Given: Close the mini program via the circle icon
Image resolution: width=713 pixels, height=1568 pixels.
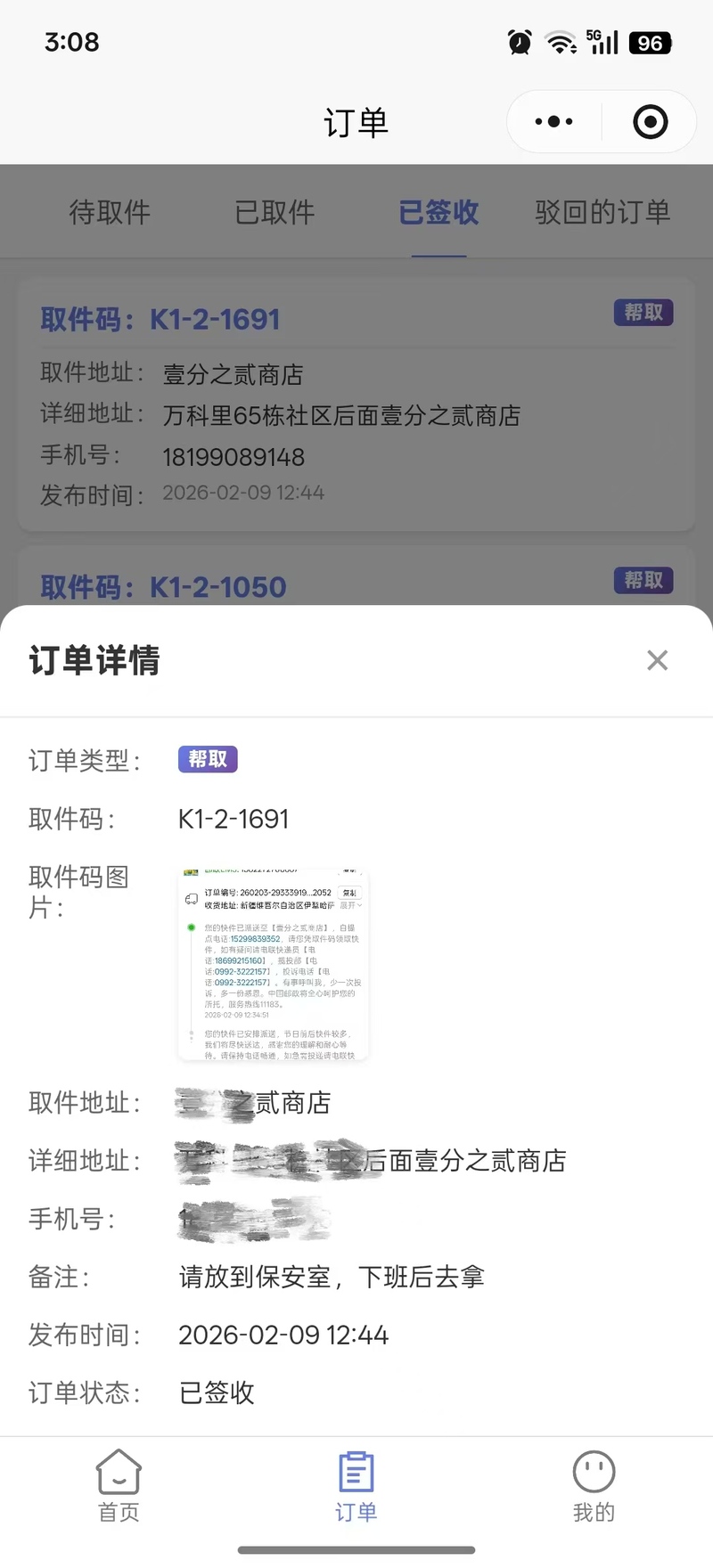Looking at the screenshot, I should [650, 122].
